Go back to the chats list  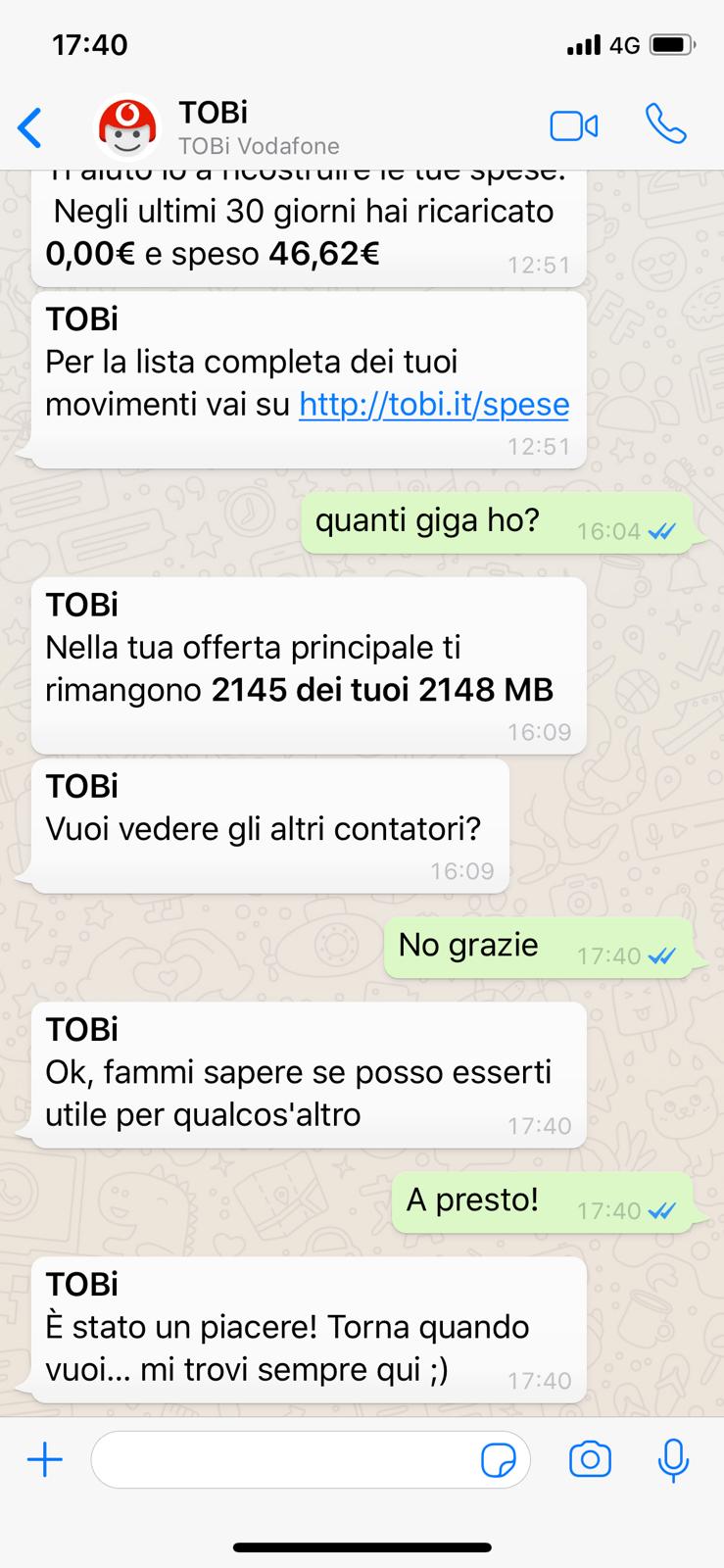(x=30, y=127)
